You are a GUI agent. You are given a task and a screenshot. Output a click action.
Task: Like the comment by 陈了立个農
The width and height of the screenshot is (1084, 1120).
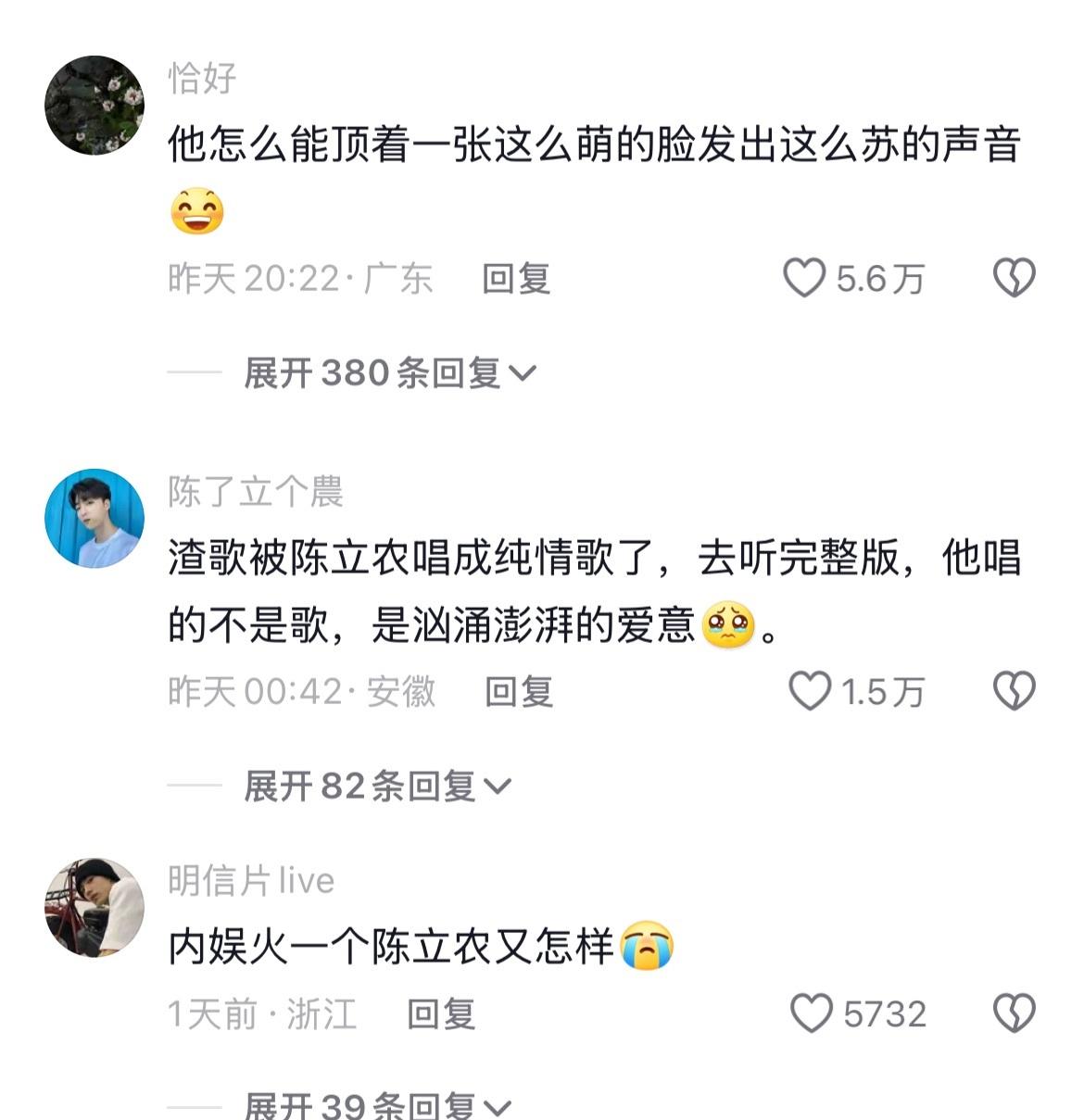(x=810, y=692)
